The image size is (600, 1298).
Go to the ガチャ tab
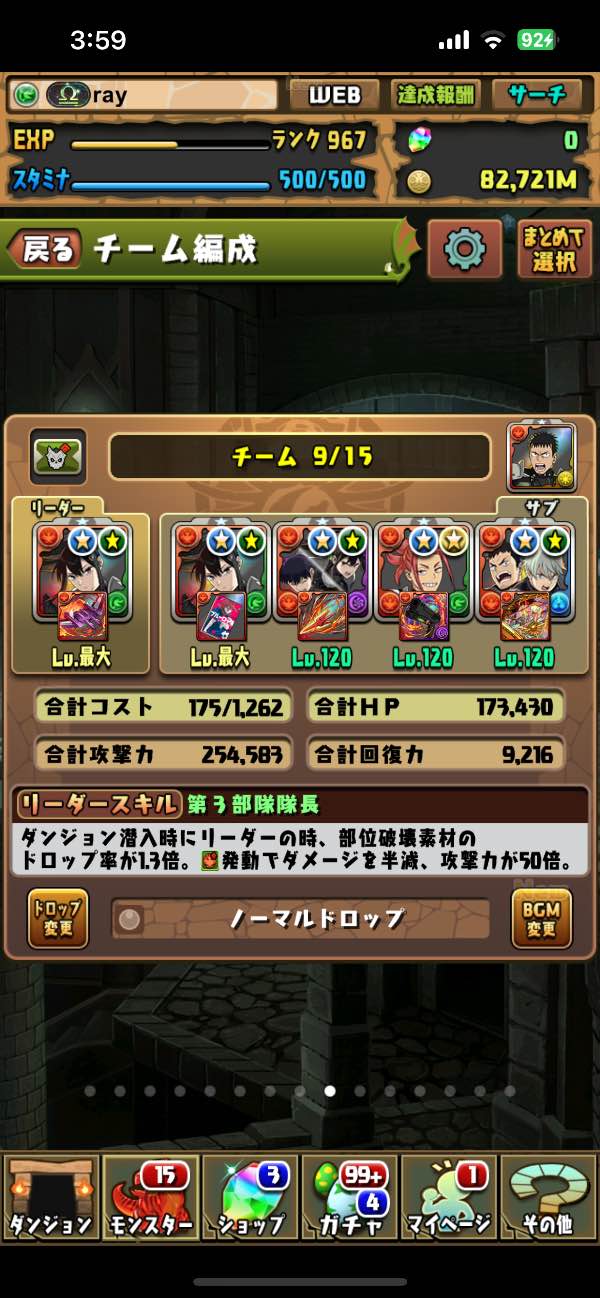point(349,1197)
